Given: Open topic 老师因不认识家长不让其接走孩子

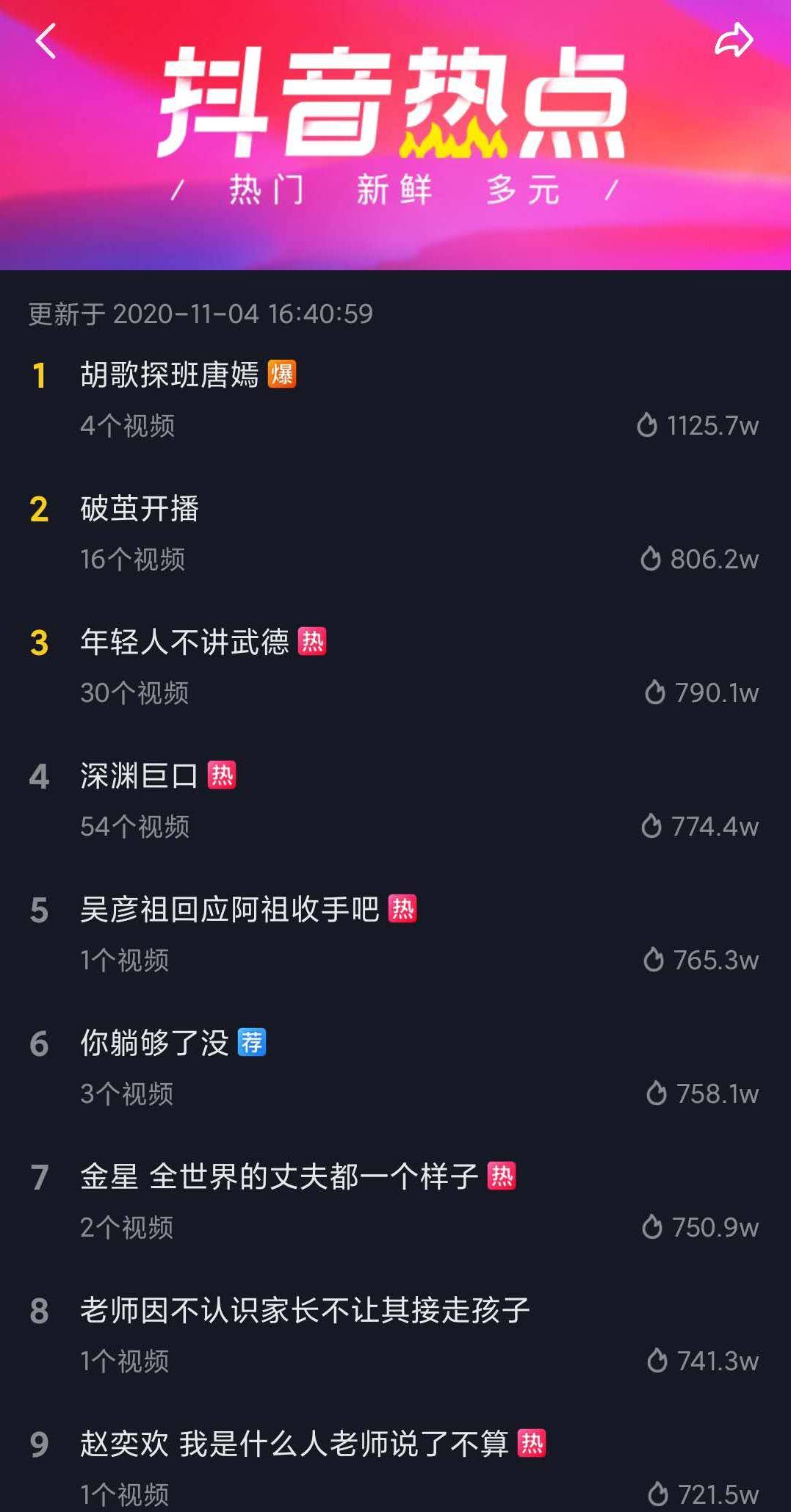Looking at the screenshot, I should [x=305, y=1310].
